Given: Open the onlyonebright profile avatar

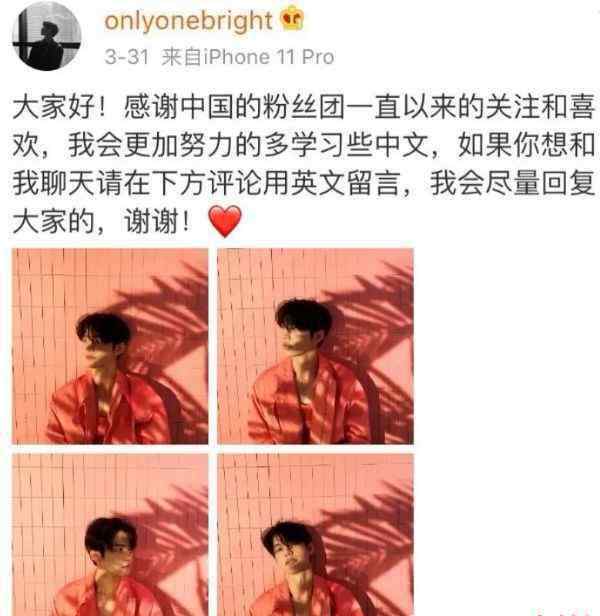Looking at the screenshot, I should (x=46, y=36).
